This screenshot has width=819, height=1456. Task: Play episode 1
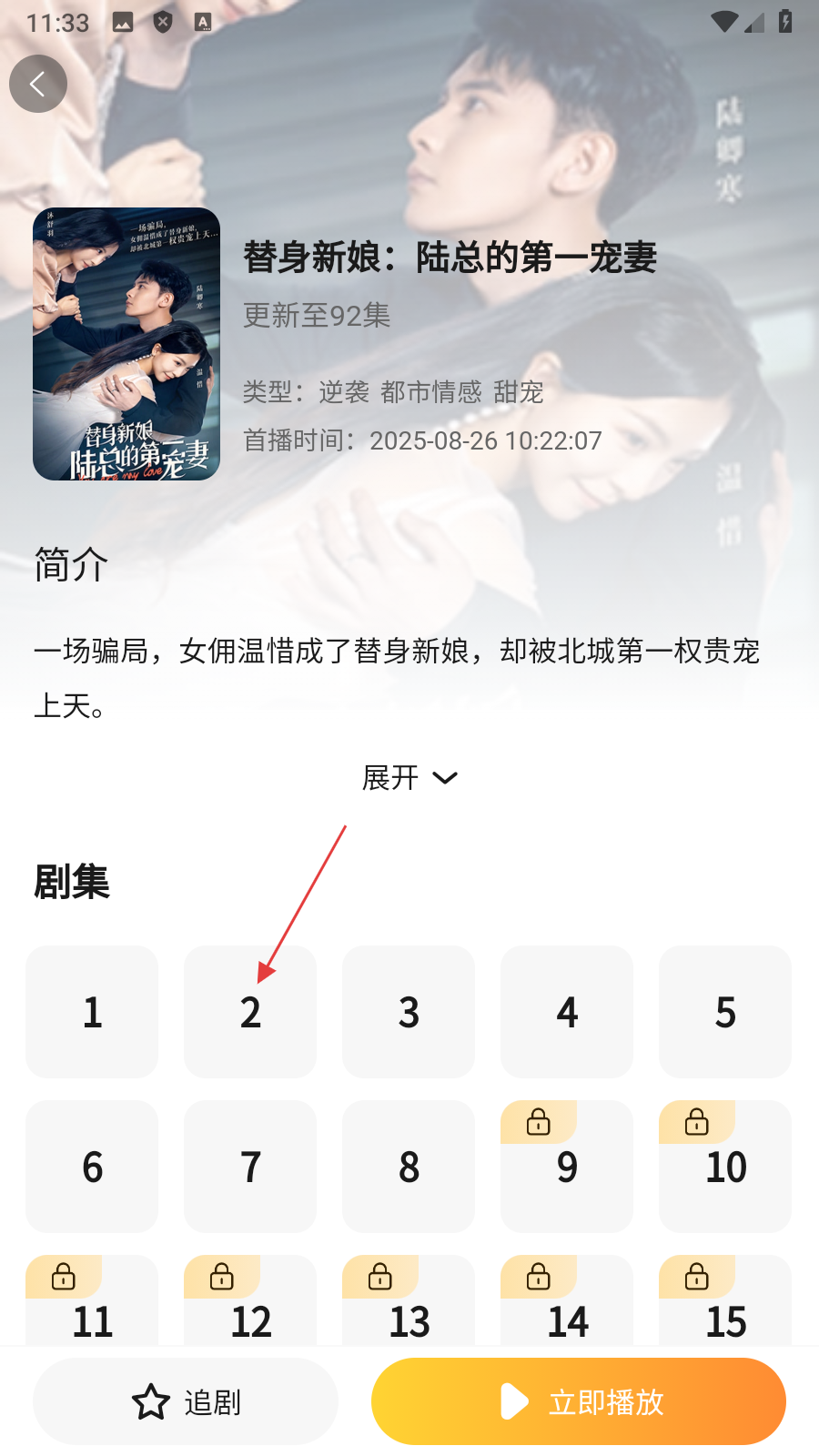(92, 1012)
